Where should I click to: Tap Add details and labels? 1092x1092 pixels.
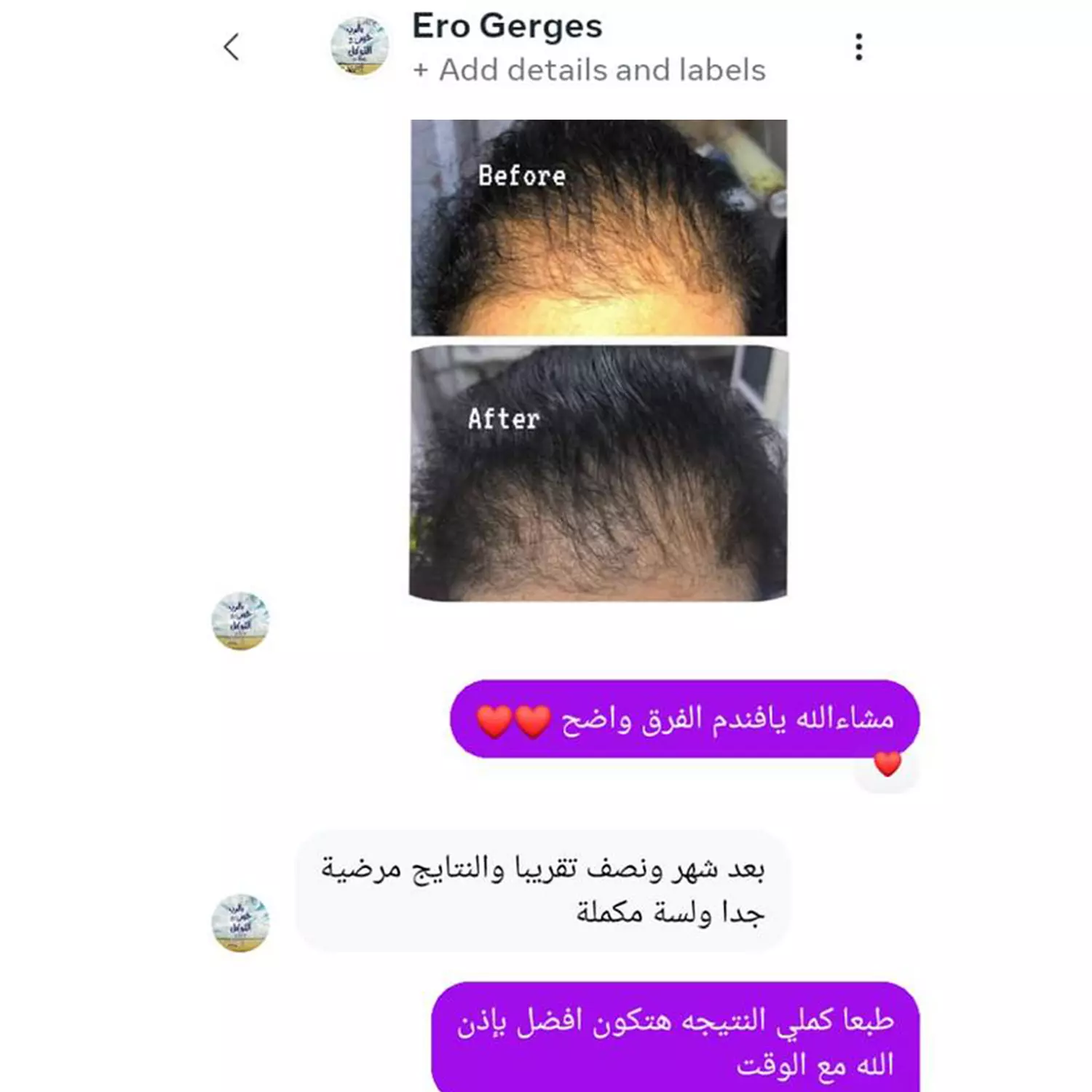click(589, 71)
